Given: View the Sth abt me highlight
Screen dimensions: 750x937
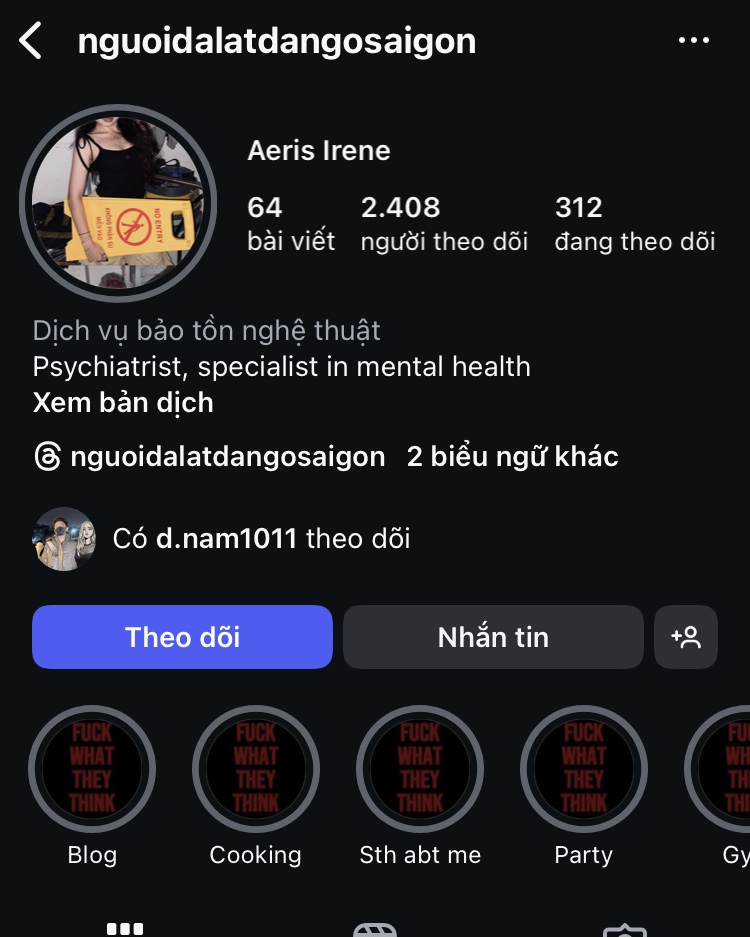Looking at the screenshot, I should [x=420, y=770].
